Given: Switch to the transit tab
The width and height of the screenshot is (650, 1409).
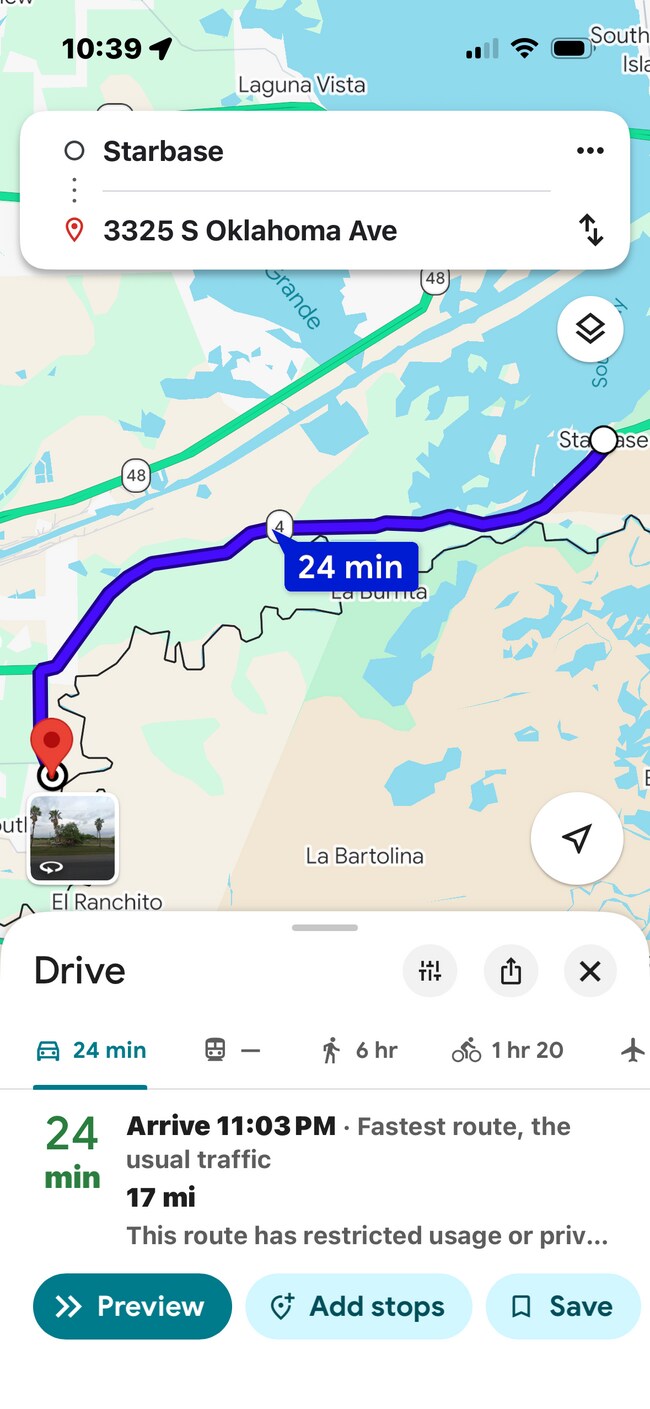Looking at the screenshot, I should tap(232, 1050).
